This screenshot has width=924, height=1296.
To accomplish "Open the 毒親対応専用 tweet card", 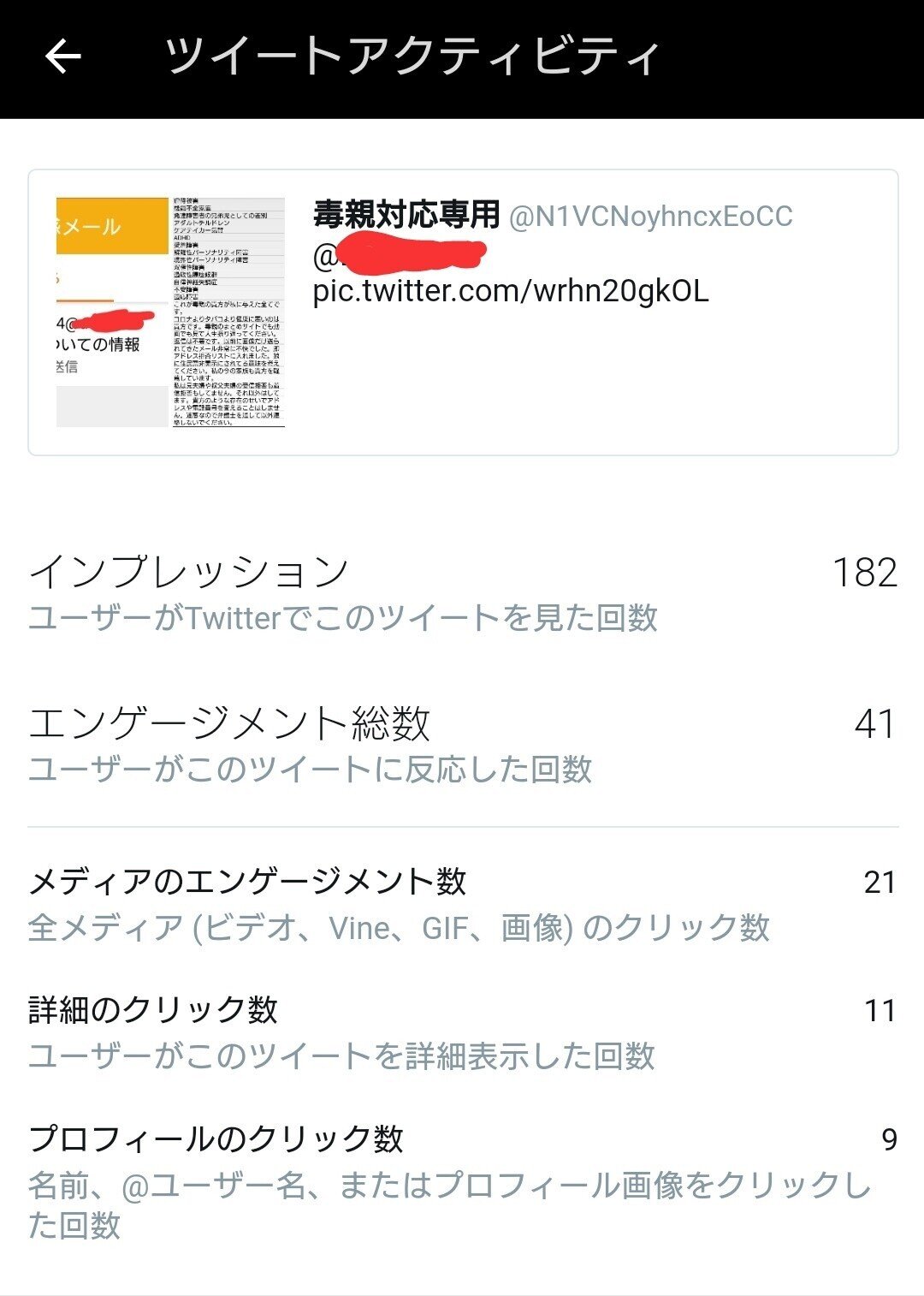I will pyautogui.click(x=462, y=312).
